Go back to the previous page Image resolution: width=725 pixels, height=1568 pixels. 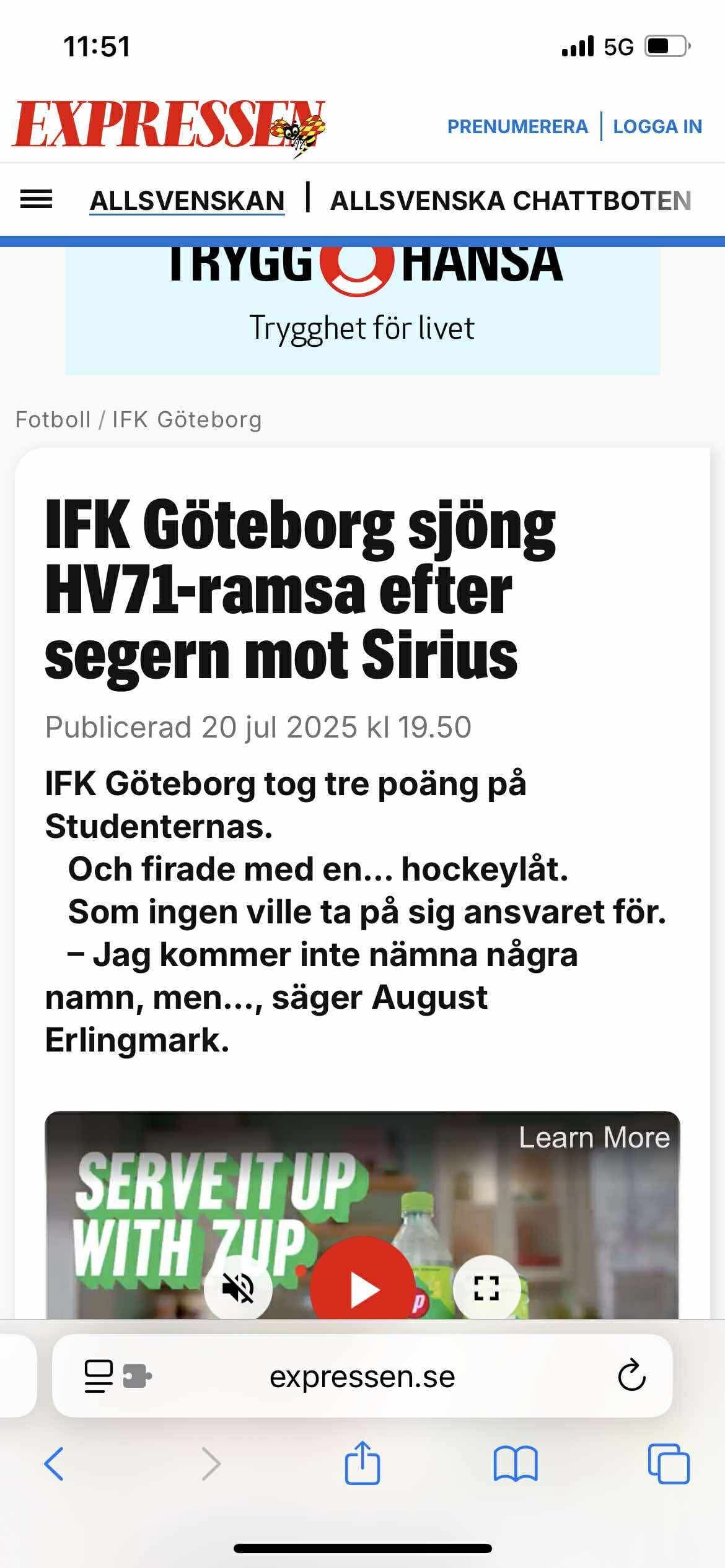[x=54, y=1464]
